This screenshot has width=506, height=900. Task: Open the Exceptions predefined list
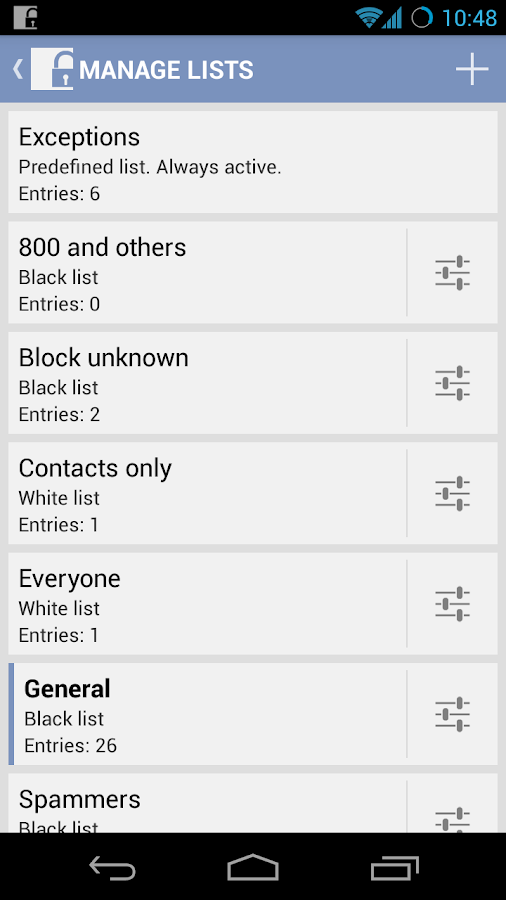252,162
